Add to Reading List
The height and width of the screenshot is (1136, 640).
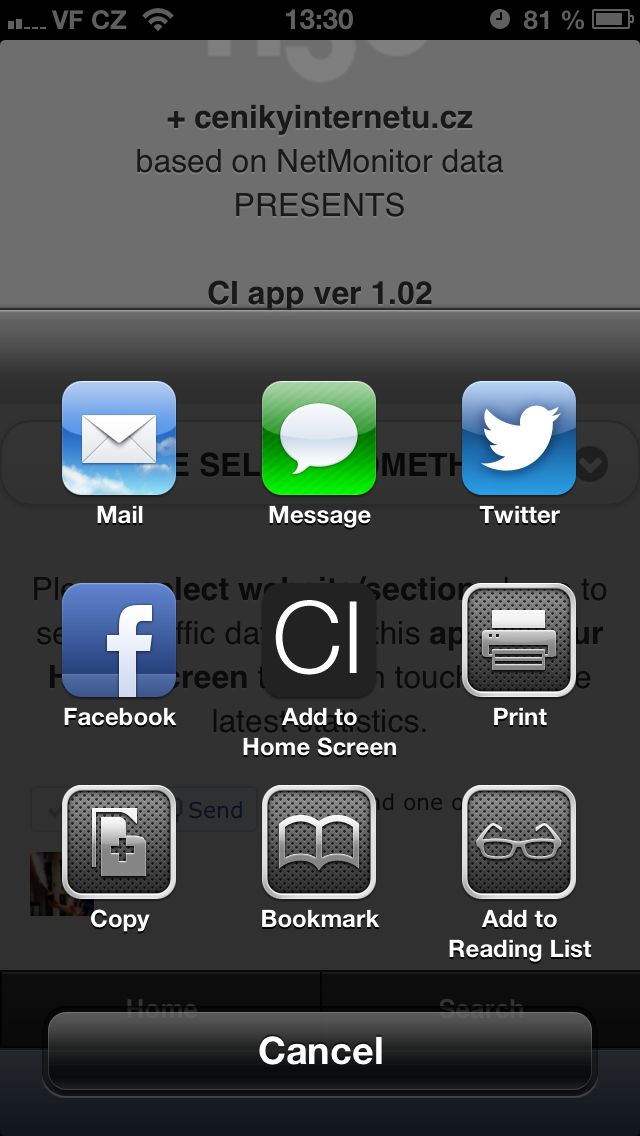point(519,842)
